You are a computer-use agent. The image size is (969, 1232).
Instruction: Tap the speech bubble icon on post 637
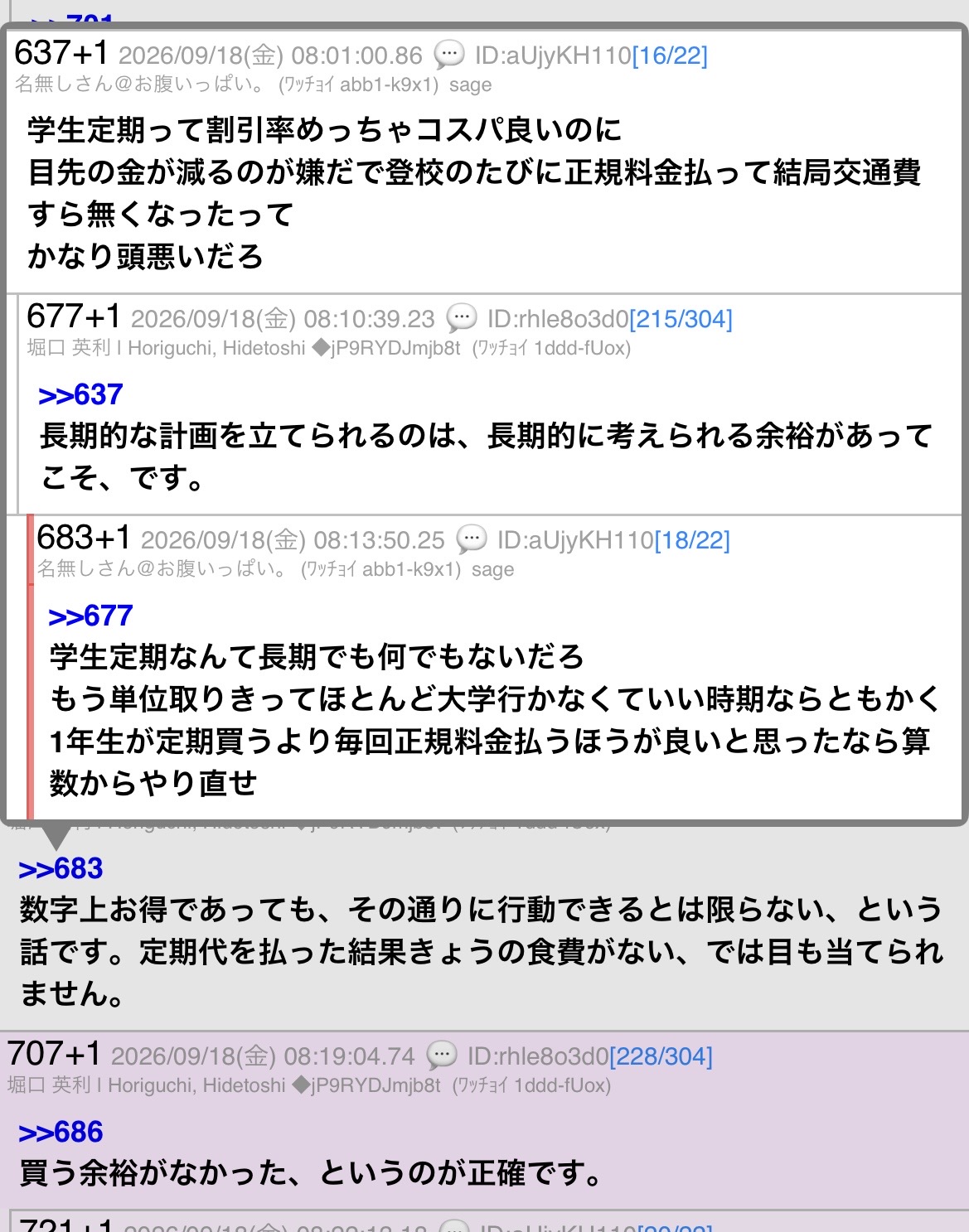click(449, 55)
